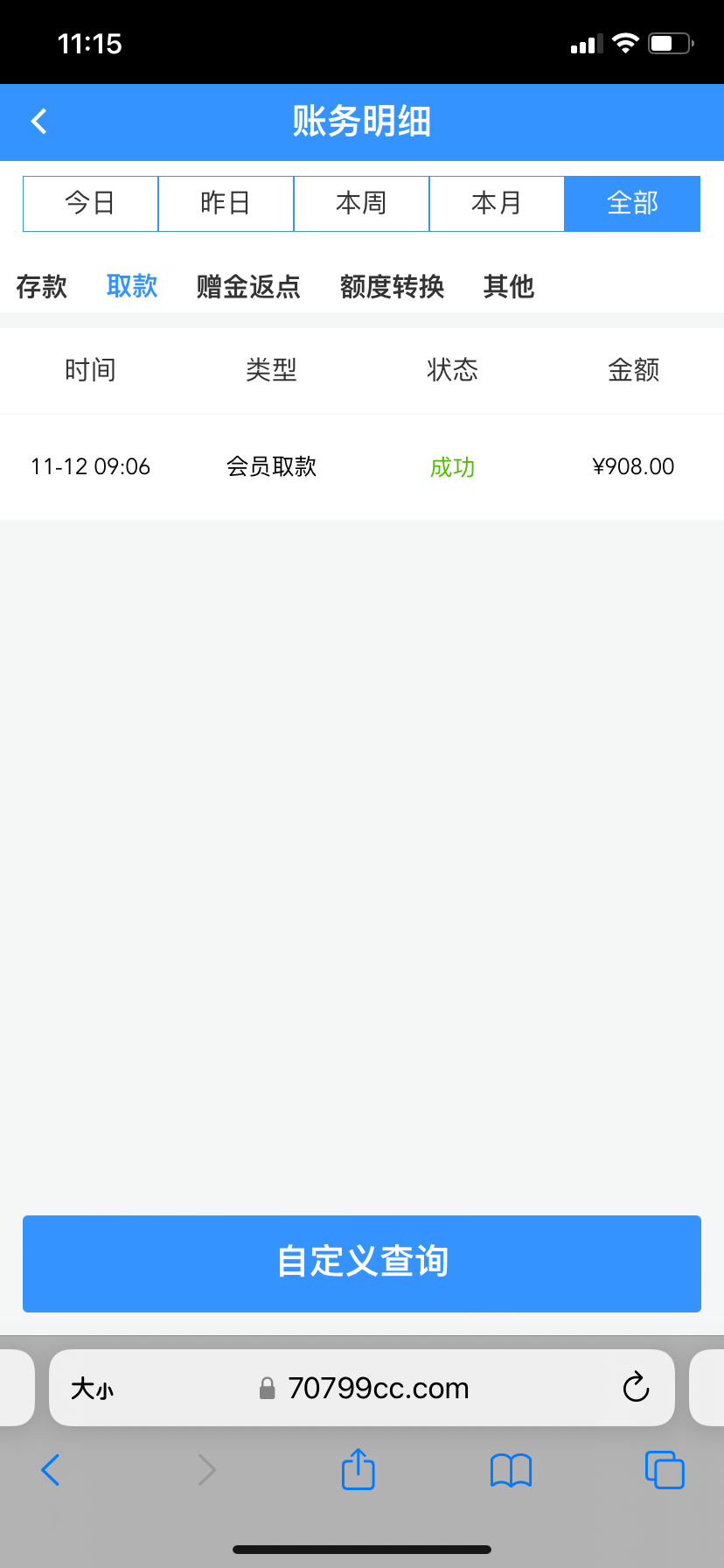The image size is (724, 1568).
Task: Open the 赠金返点 category
Action: pyautogui.click(x=247, y=286)
